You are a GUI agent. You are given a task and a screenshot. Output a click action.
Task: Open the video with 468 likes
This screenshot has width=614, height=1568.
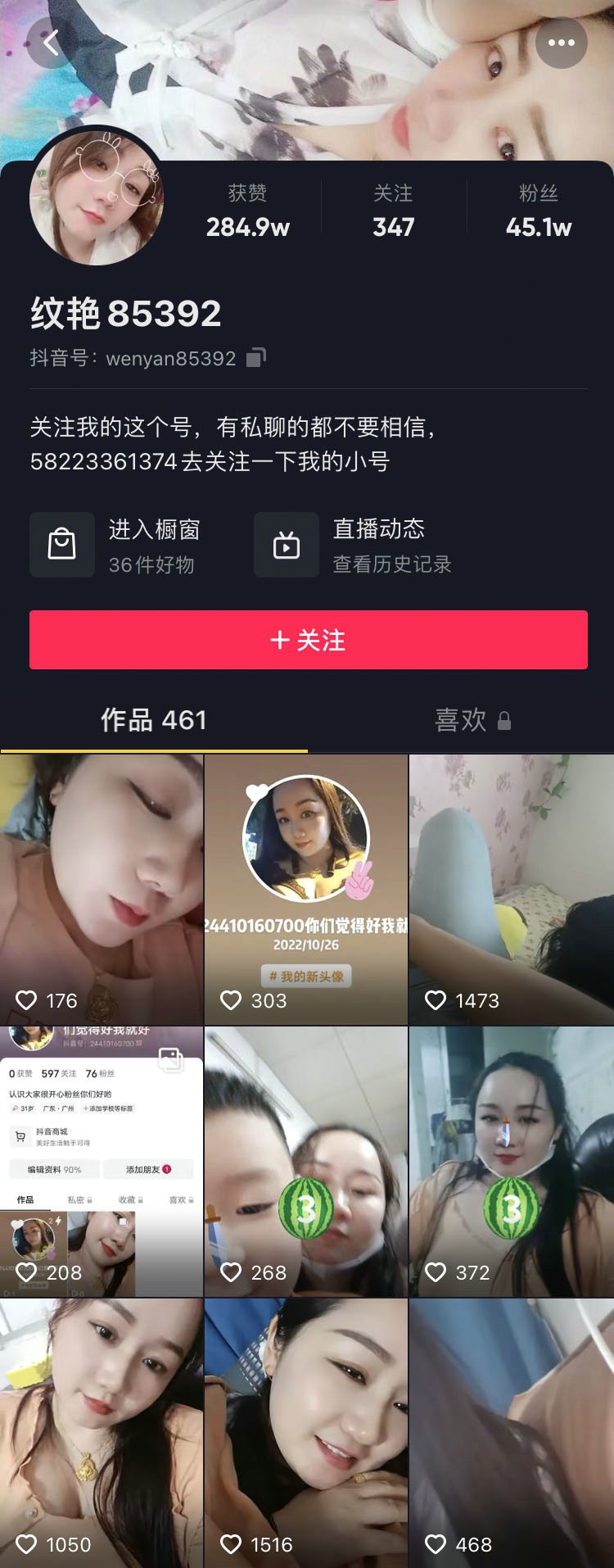[511, 1433]
